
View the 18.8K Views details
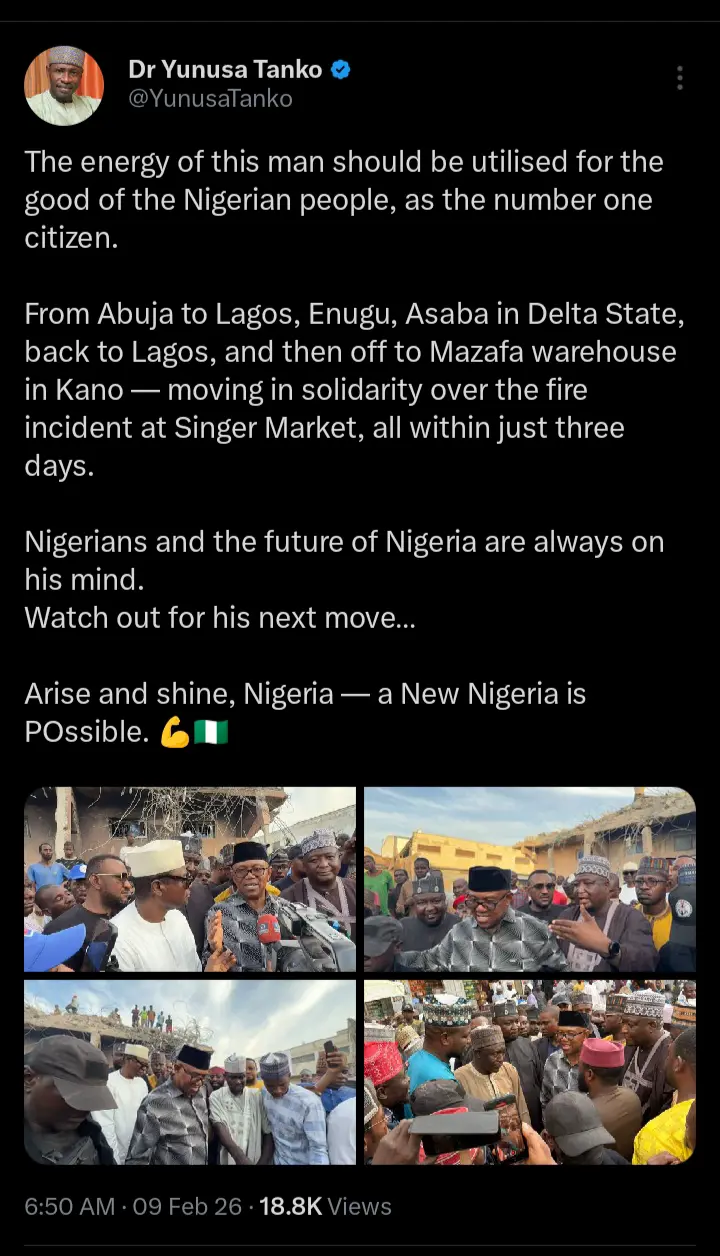325,1207
